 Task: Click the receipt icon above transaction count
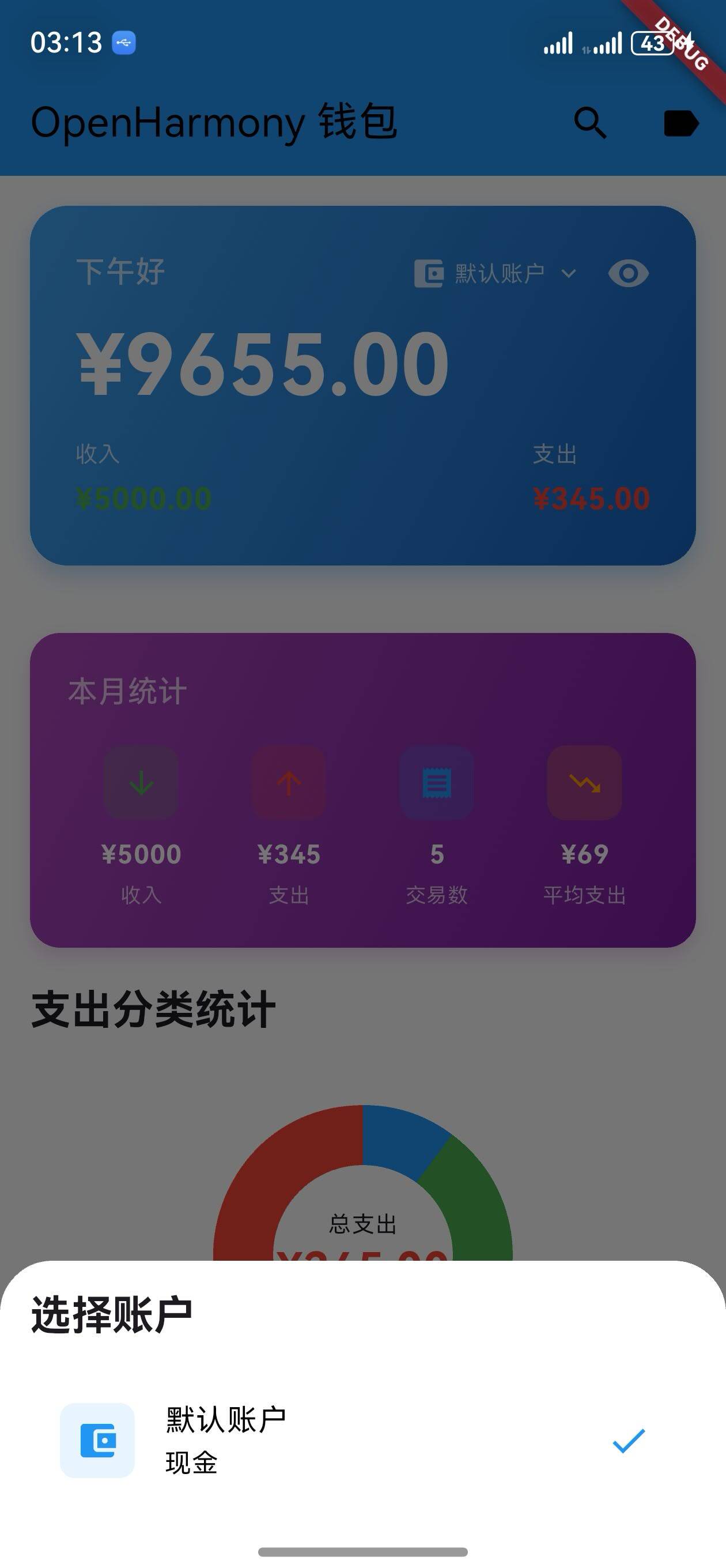point(437,782)
